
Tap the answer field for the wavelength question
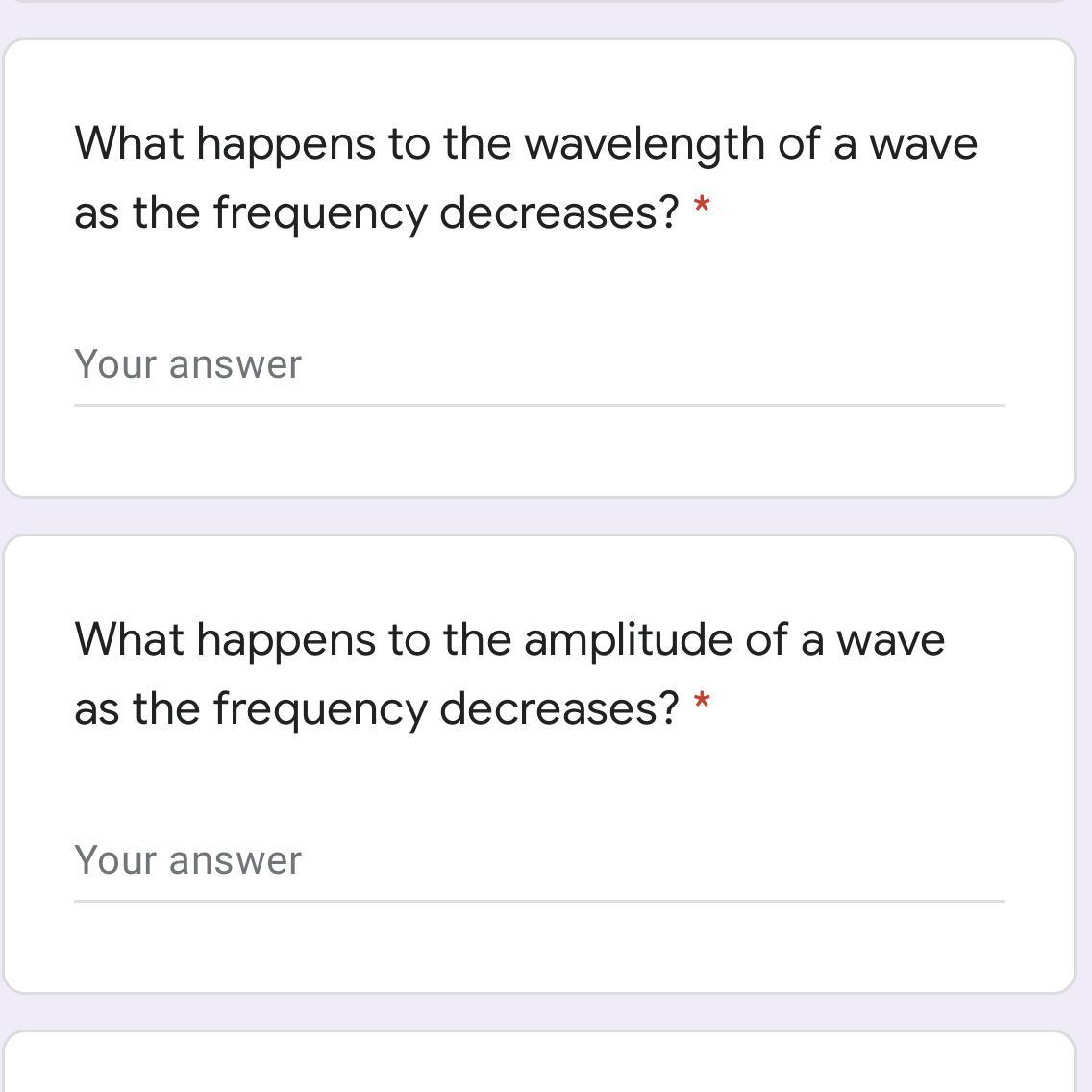point(538,366)
